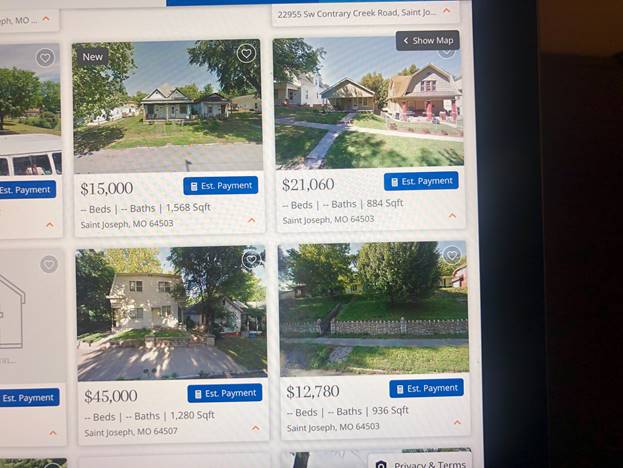623x468 pixels.
Task: View the $12,780 listing photo
Action: click(x=372, y=310)
